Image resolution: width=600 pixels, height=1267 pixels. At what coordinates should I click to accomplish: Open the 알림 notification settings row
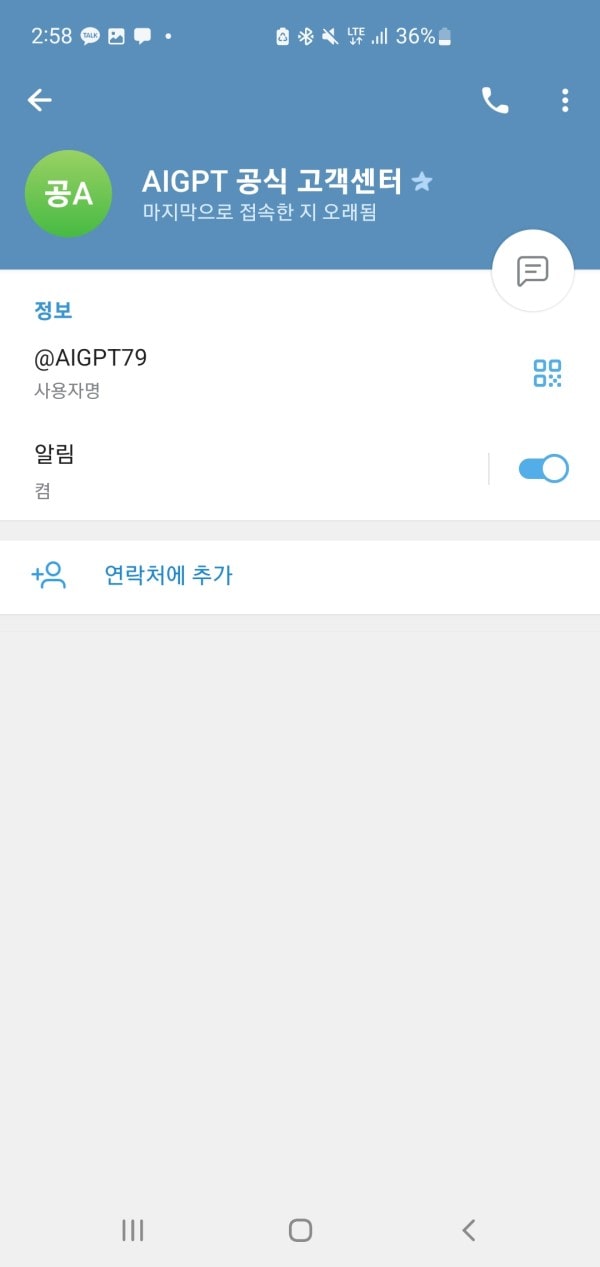point(200,470)
